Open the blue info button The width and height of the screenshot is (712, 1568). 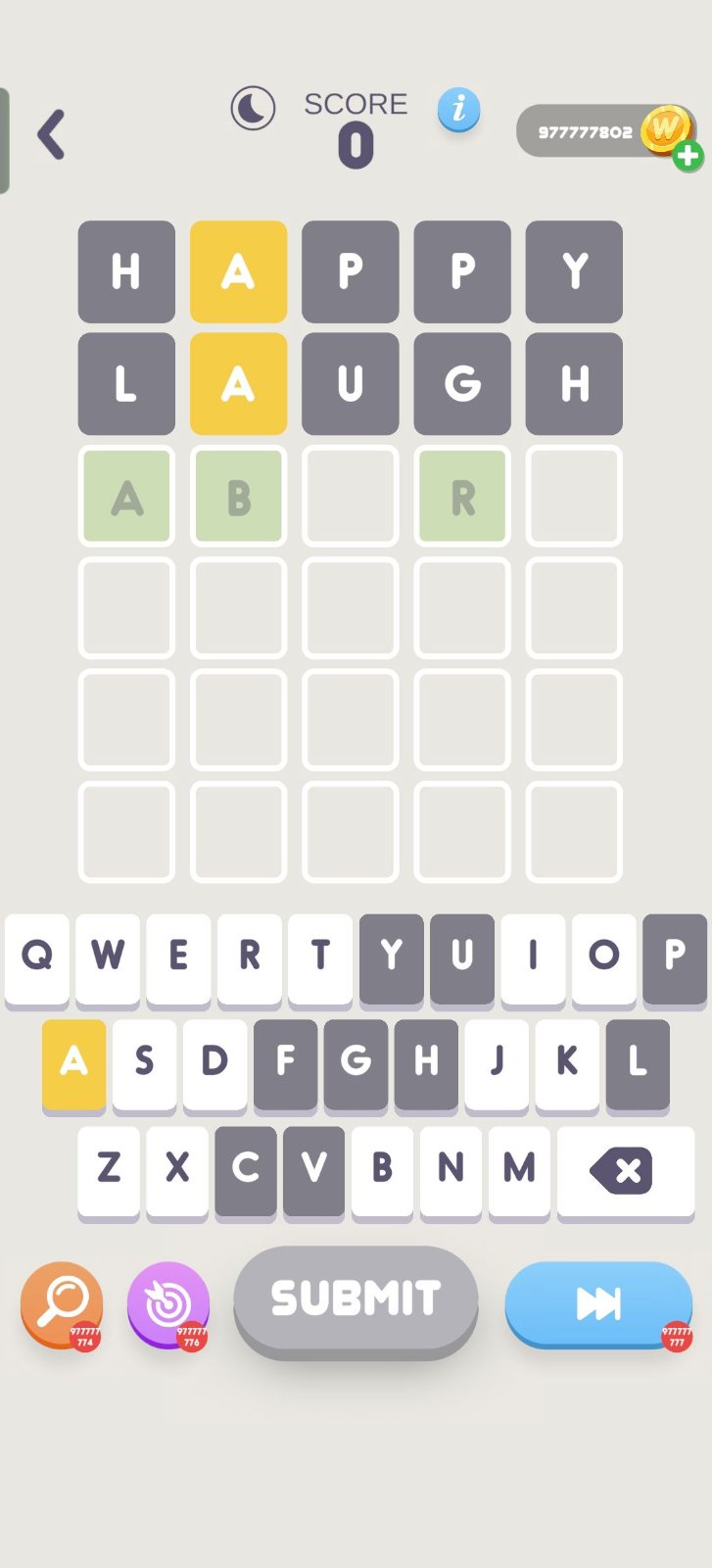coord(458,109)
